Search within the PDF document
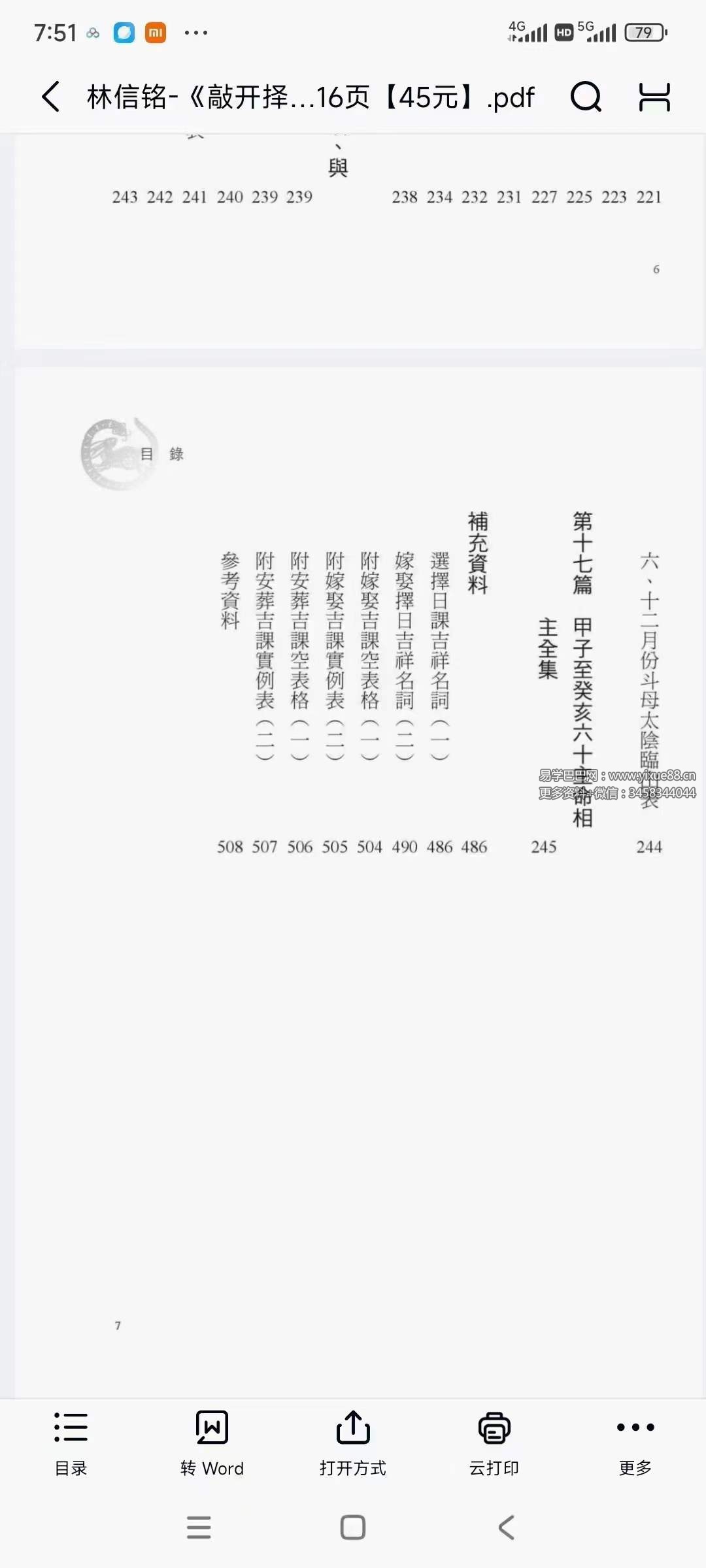This screenshot has height=1568, width=706. pos(585,97)
